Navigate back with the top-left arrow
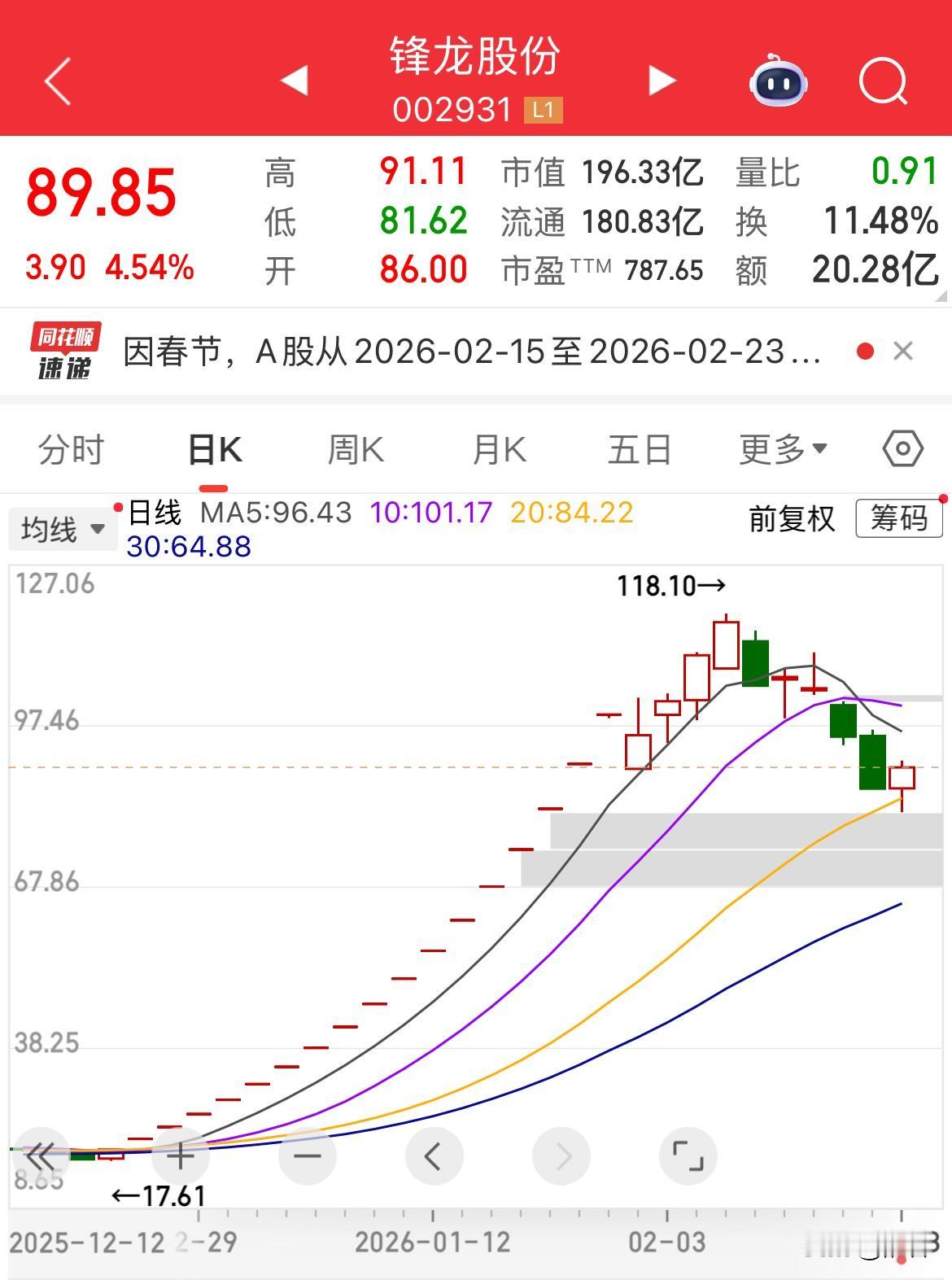Viewport: 952px width, 1280px height. pyautogui.click(x=57, y=81)
